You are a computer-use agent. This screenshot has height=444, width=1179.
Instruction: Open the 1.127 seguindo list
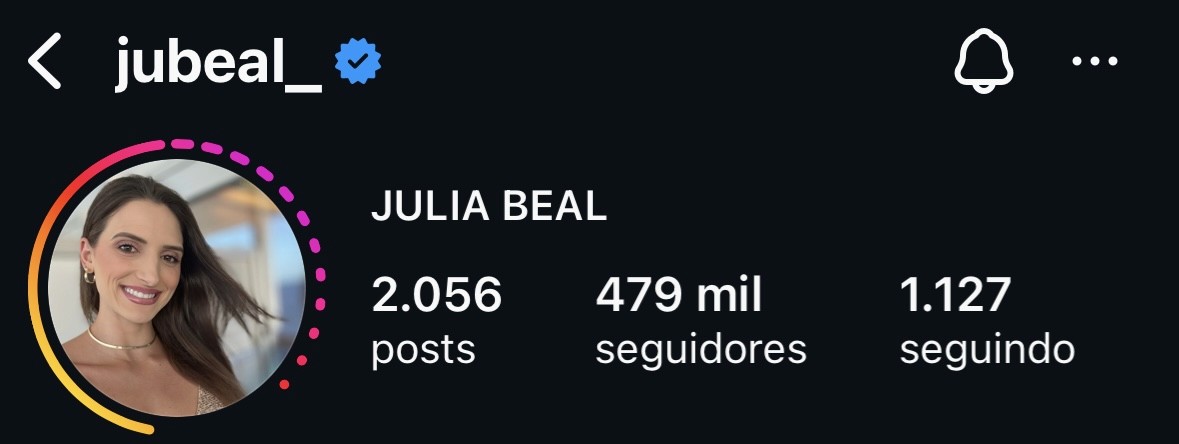tap(986, 322)
